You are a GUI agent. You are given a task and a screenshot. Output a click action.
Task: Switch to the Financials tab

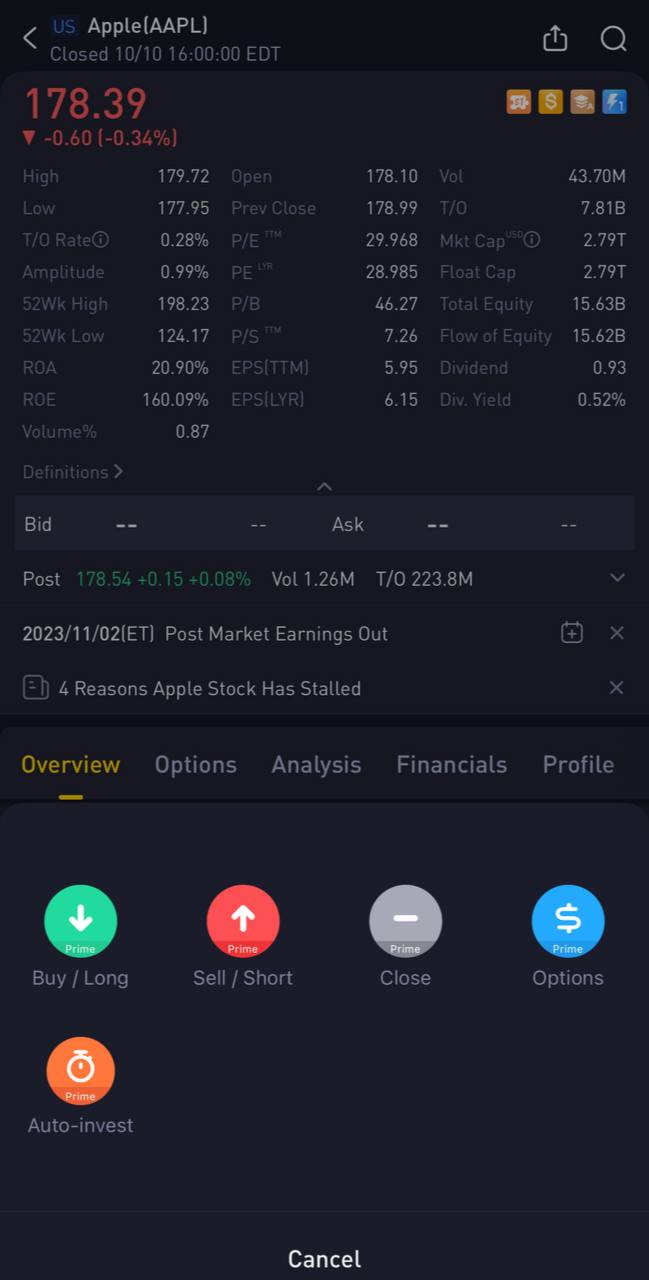452,764
